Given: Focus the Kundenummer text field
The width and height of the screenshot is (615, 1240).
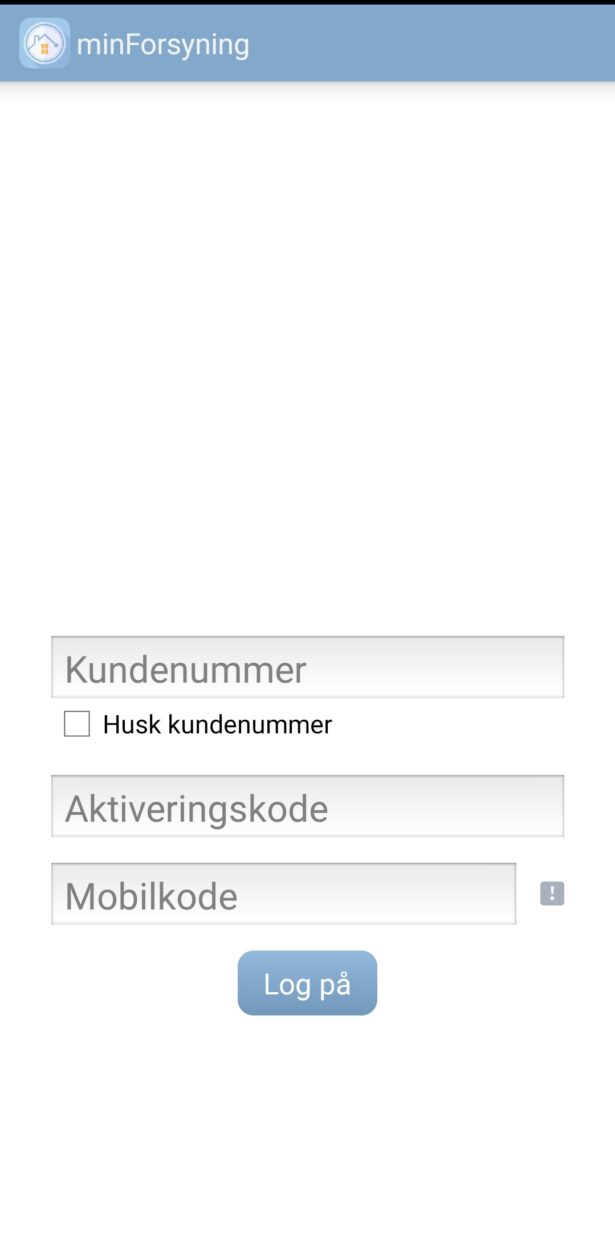Looking at the screenshot, I should click(307, 667).
